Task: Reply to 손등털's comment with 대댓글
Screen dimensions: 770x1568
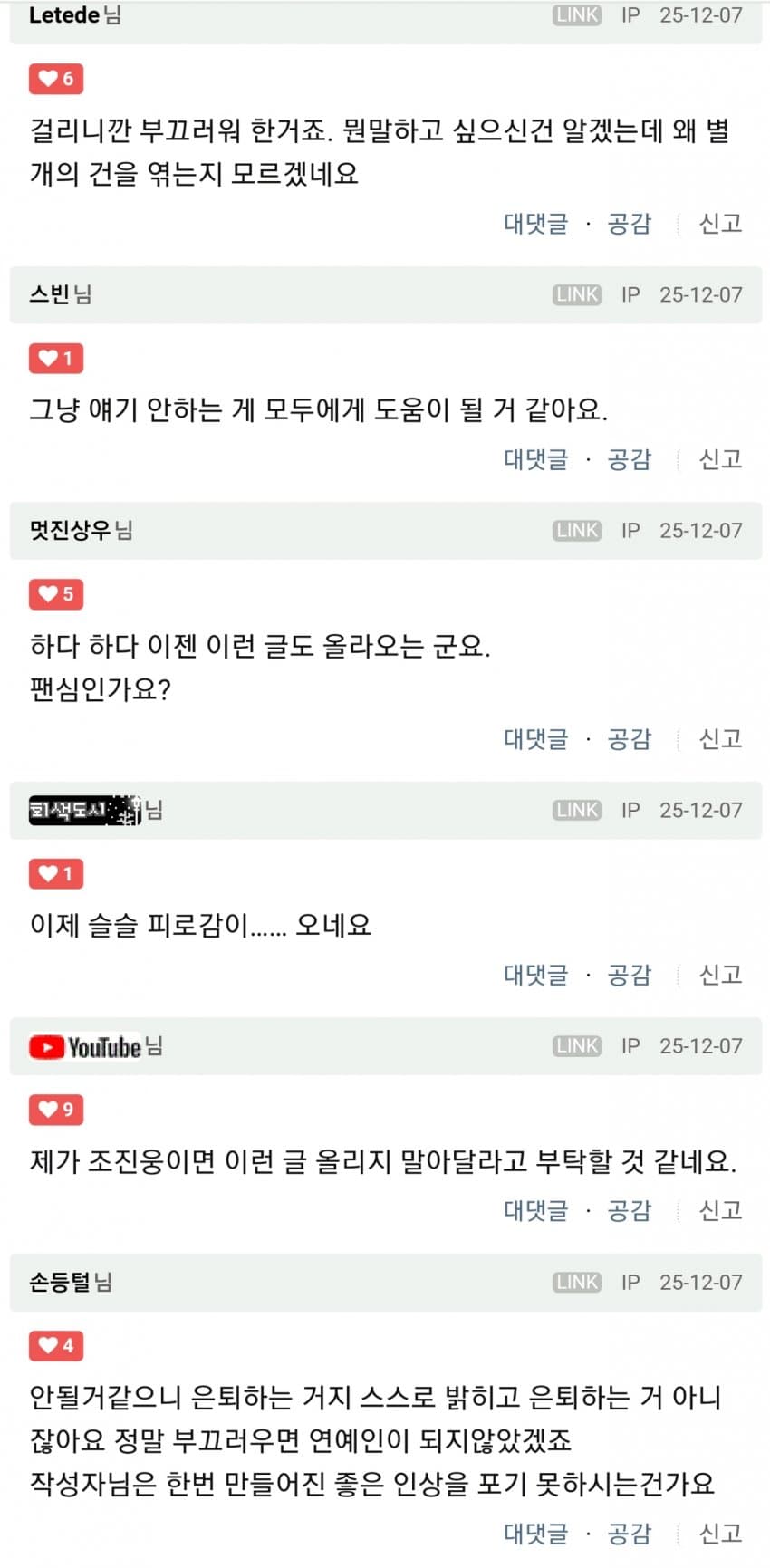Action: pyautogui.click(x=535, y=1533)
